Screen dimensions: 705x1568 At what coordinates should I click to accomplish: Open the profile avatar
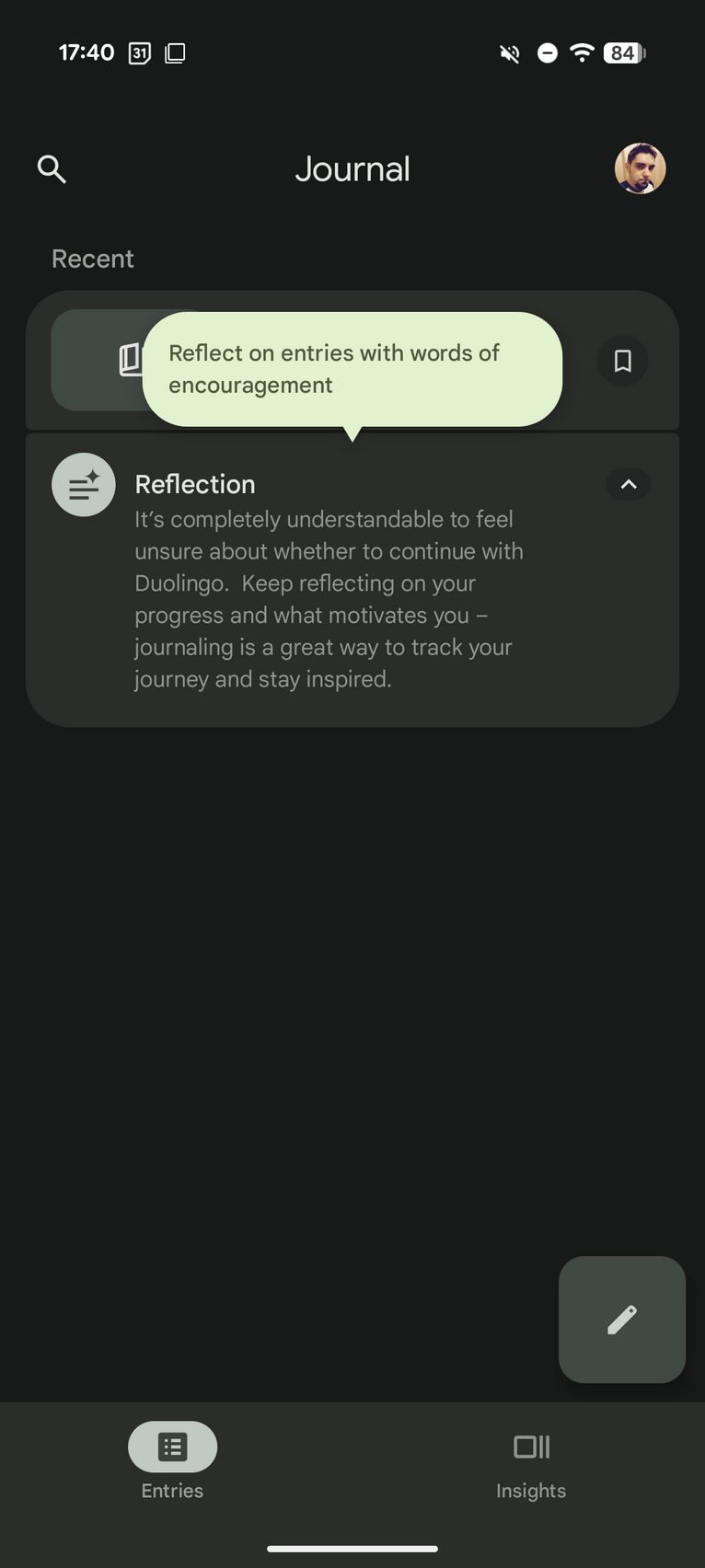(x=640, y=168)
